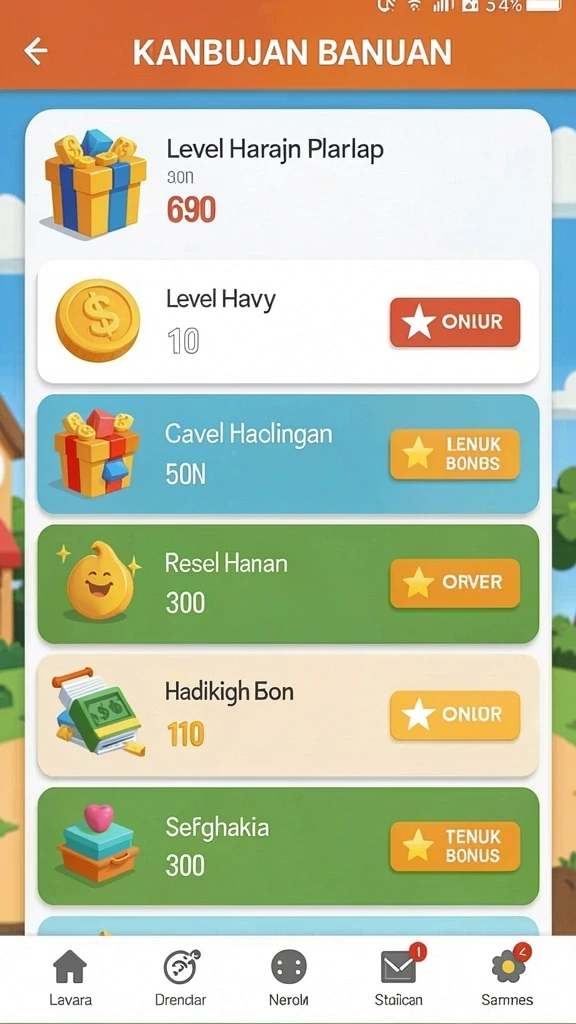The height and width of the screenshot is (1024, 576).
Task: Go back using the header arrow
Action: (x=35, y=52)
